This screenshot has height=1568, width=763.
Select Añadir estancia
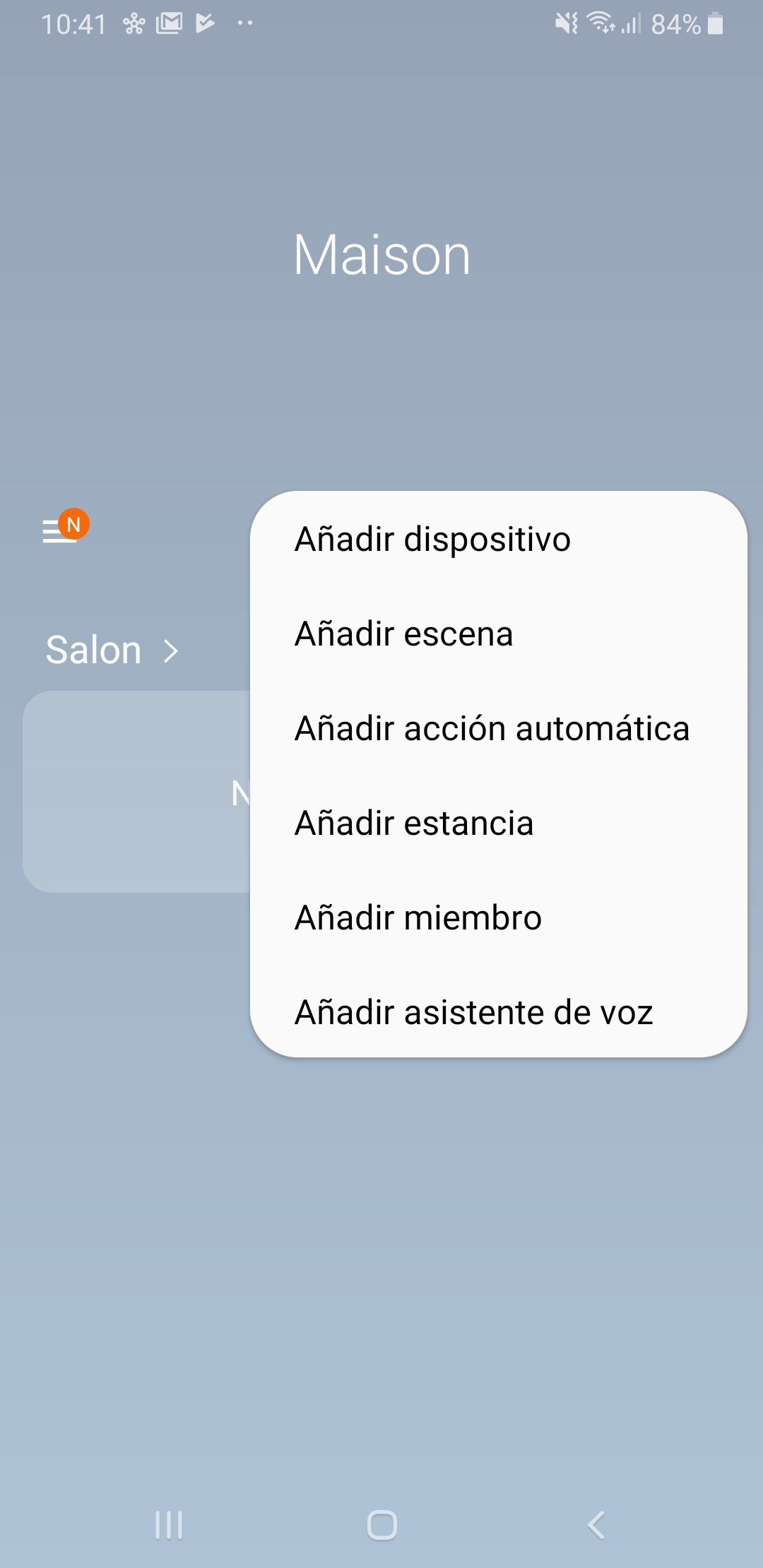point(414,824)
